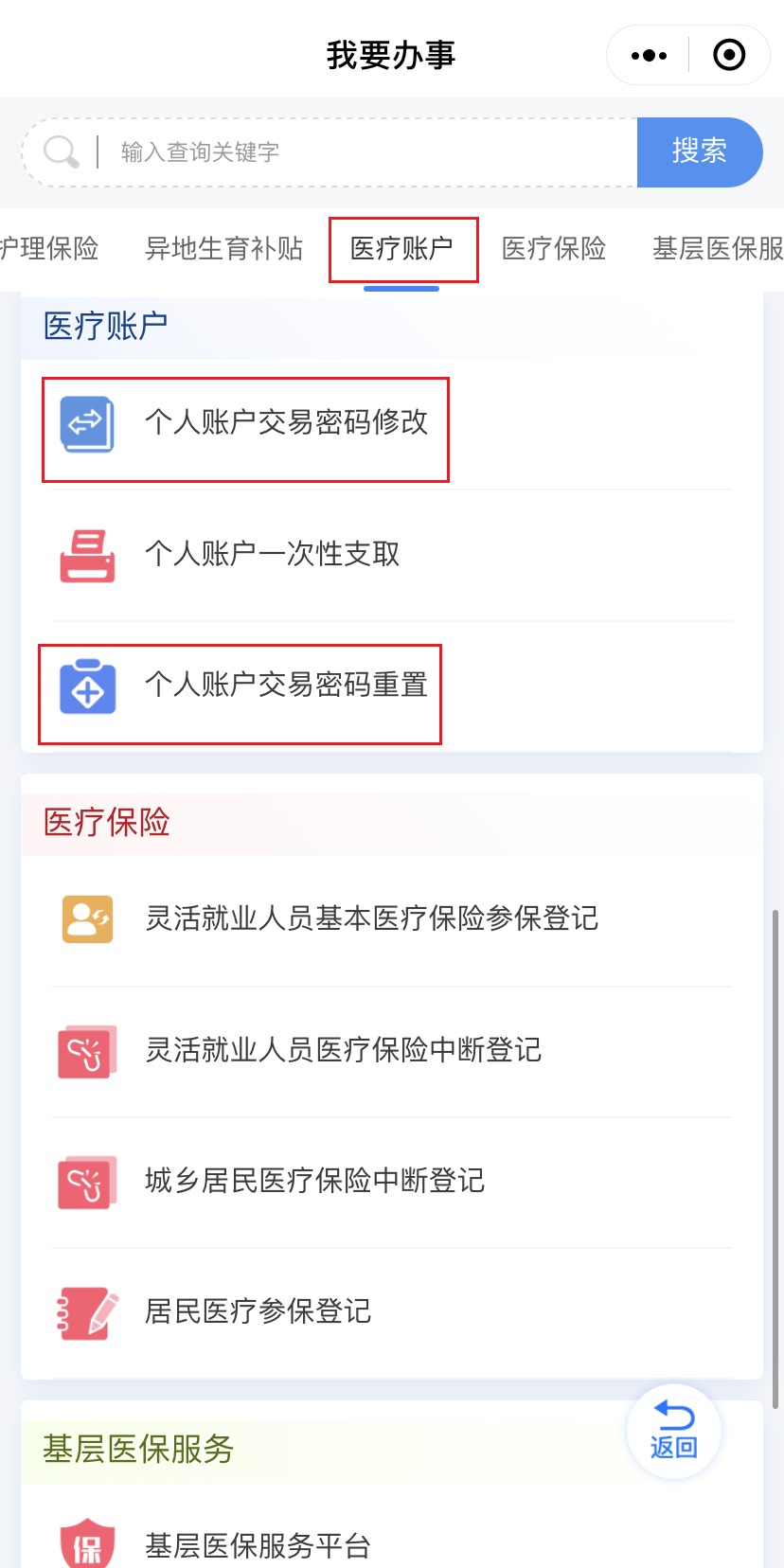Screen dimensions: 784x1568
Task: Open 居民医疗参保登记
Action: [x=258, y=1311]
